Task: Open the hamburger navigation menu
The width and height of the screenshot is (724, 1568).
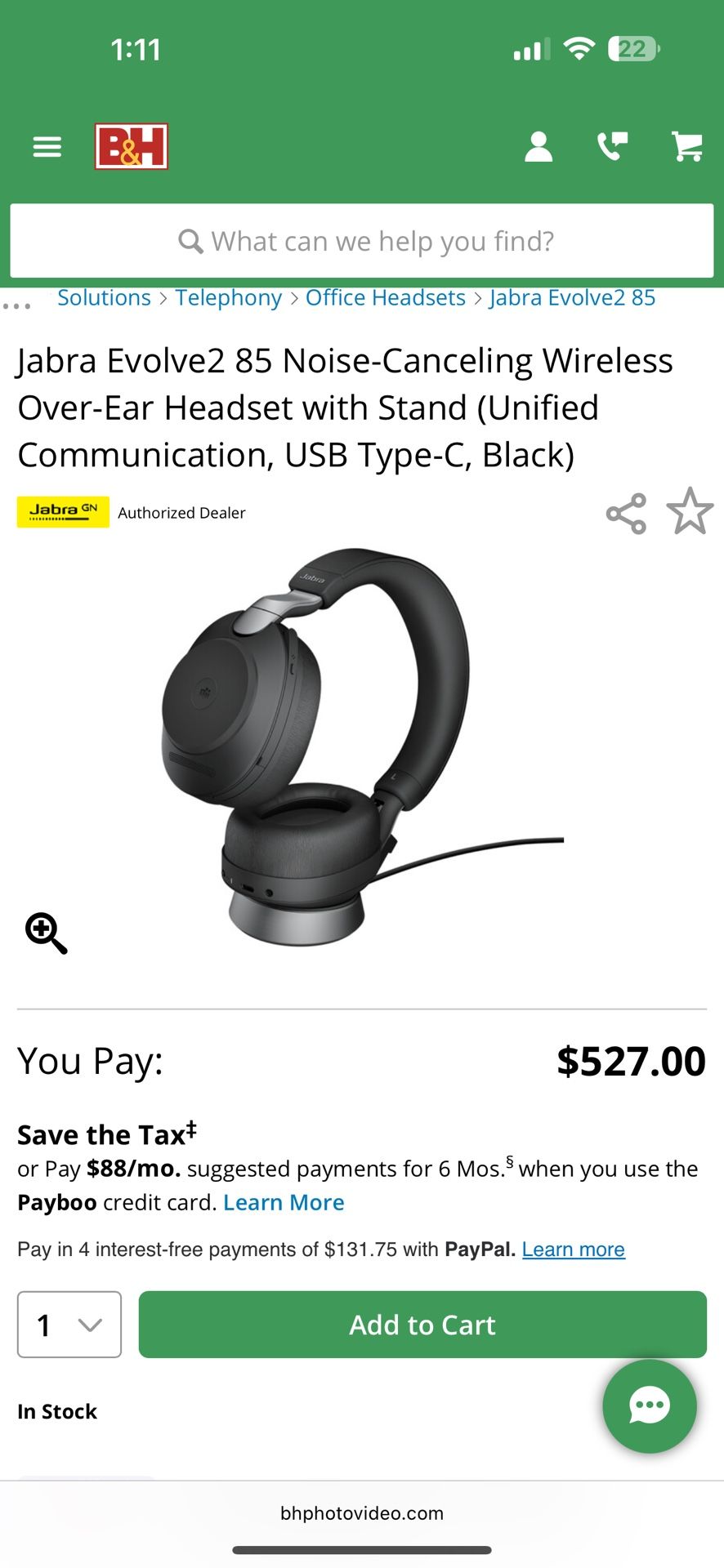Action: tap(47, 147)
